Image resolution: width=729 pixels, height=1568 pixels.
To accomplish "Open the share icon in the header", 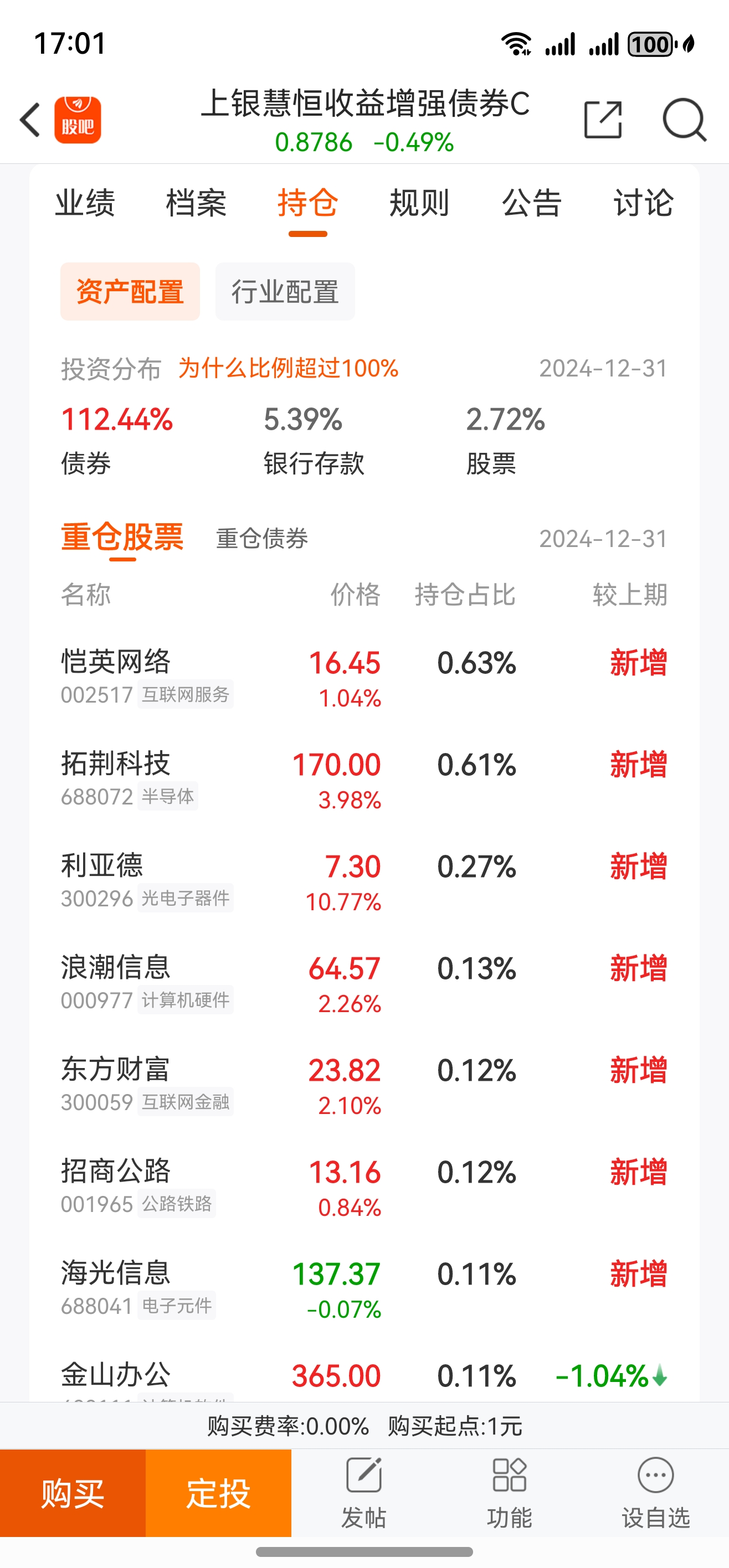I will 602,119.
